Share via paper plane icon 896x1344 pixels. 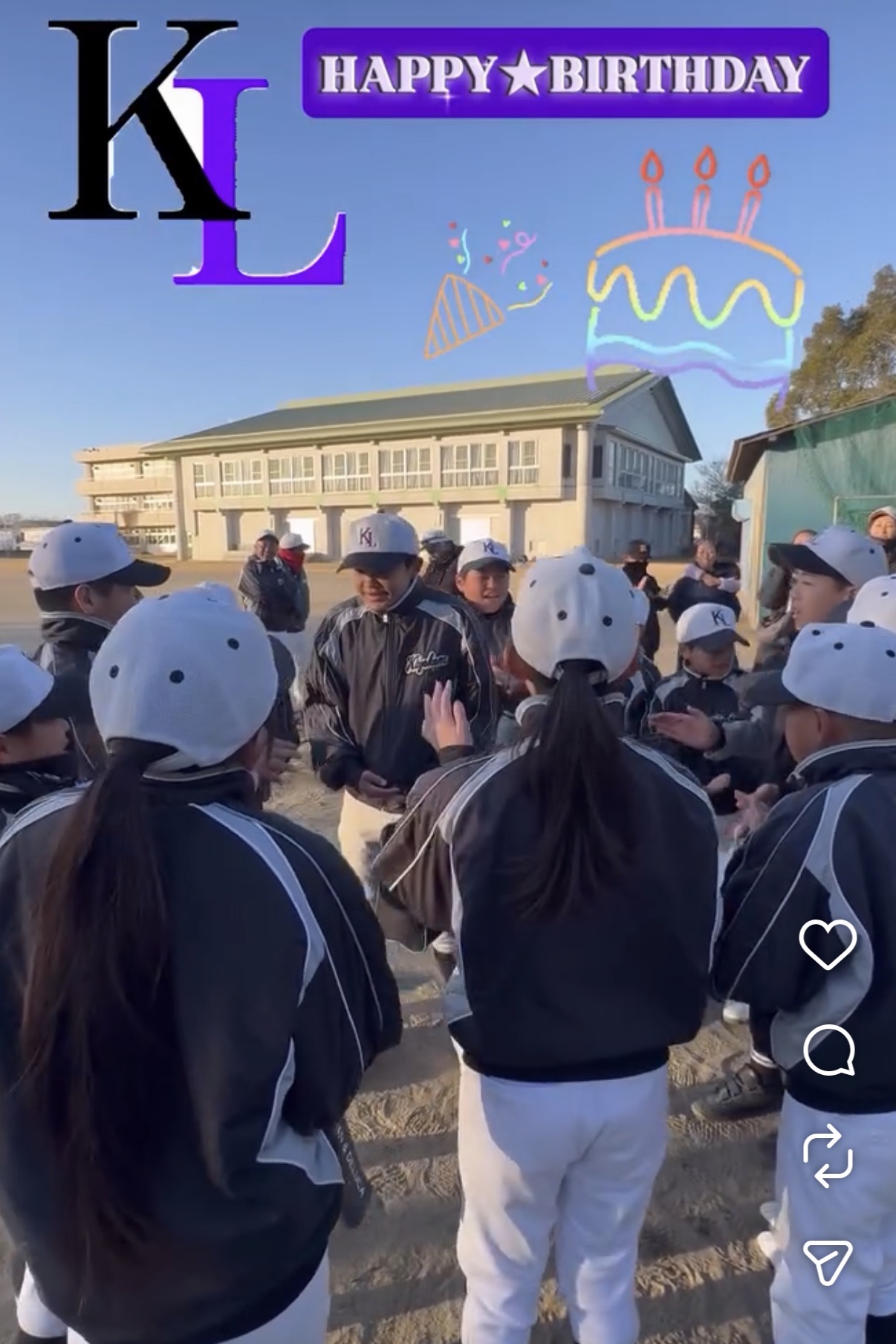tap(827, 1261)
